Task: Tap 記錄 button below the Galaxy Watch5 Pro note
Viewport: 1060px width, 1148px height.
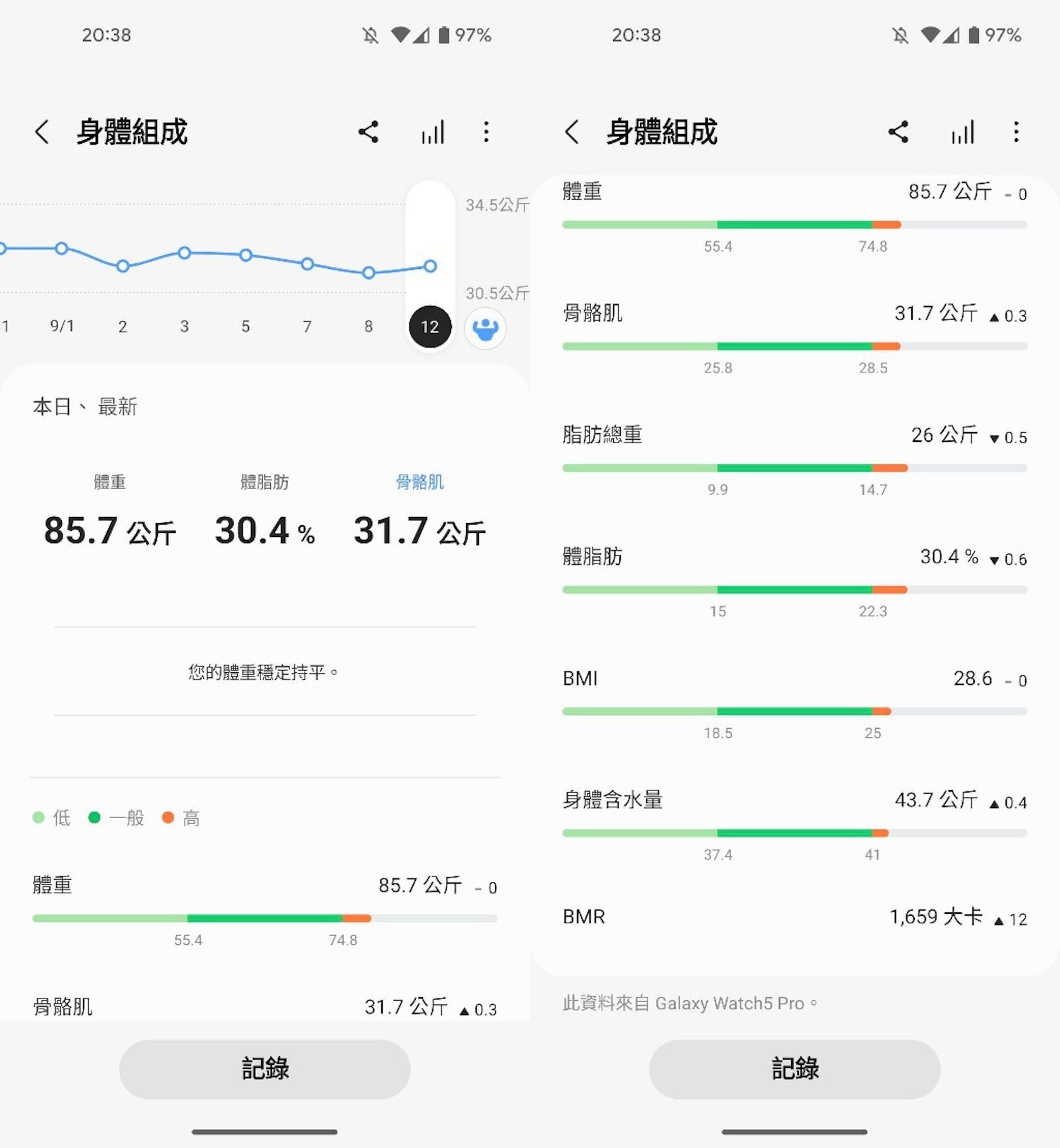Action: (x=795, y=1069)
